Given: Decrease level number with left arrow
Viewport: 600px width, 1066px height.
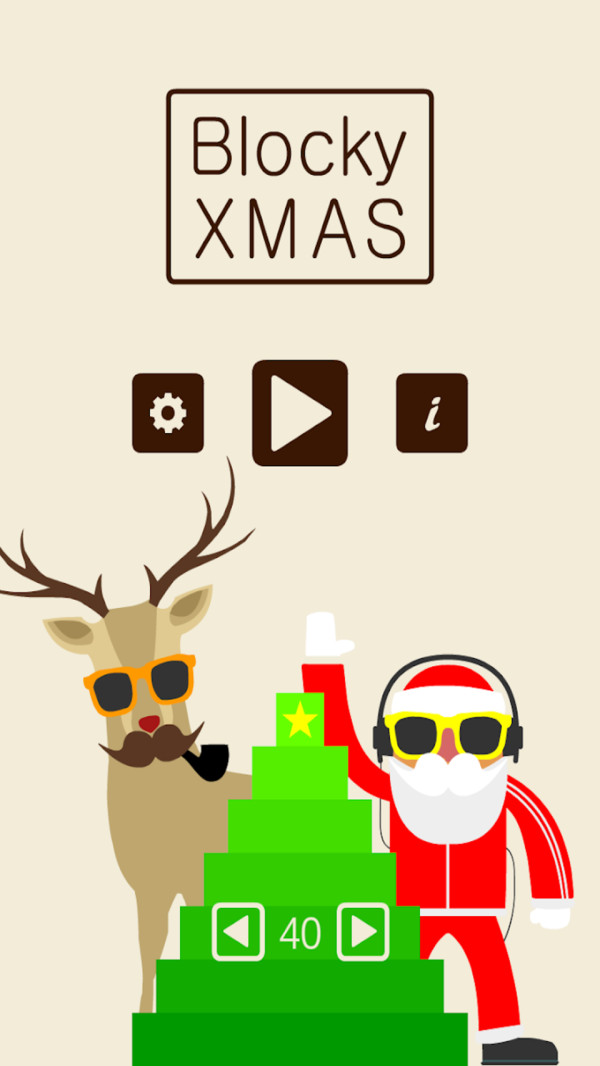Looking at the screenshot, I should pyautogui.click(x=238, y=932).
